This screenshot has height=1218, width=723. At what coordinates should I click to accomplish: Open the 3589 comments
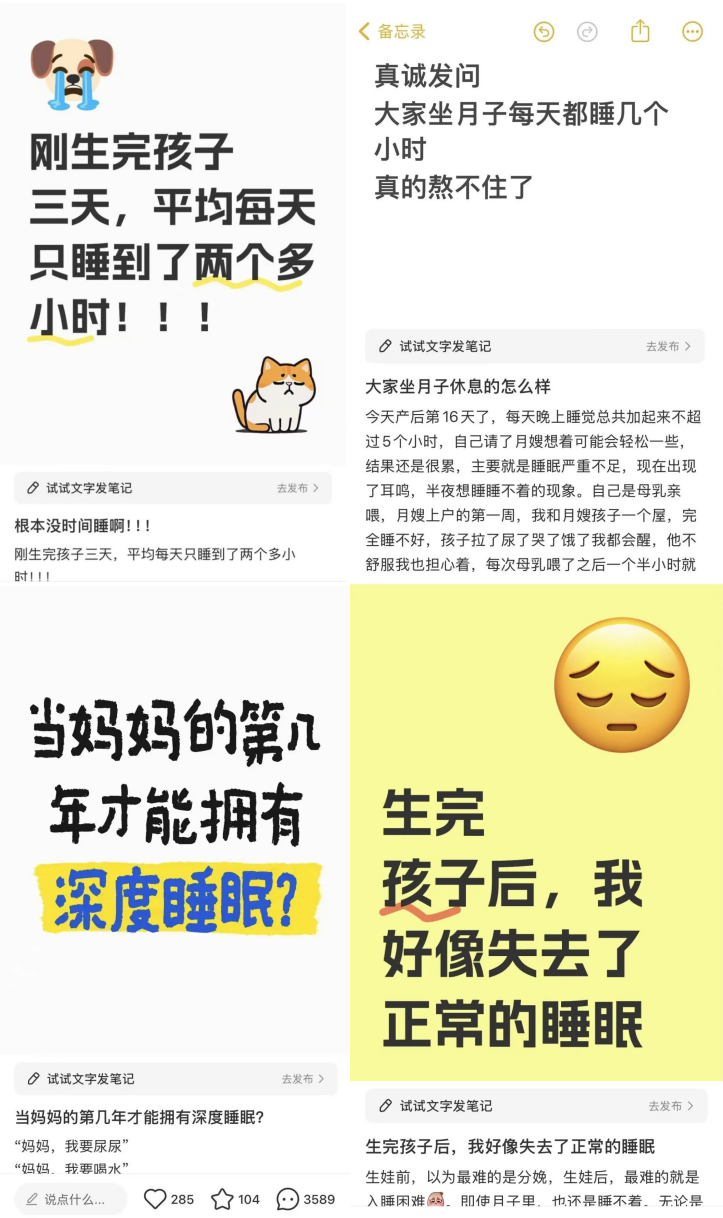point(288,1199)
